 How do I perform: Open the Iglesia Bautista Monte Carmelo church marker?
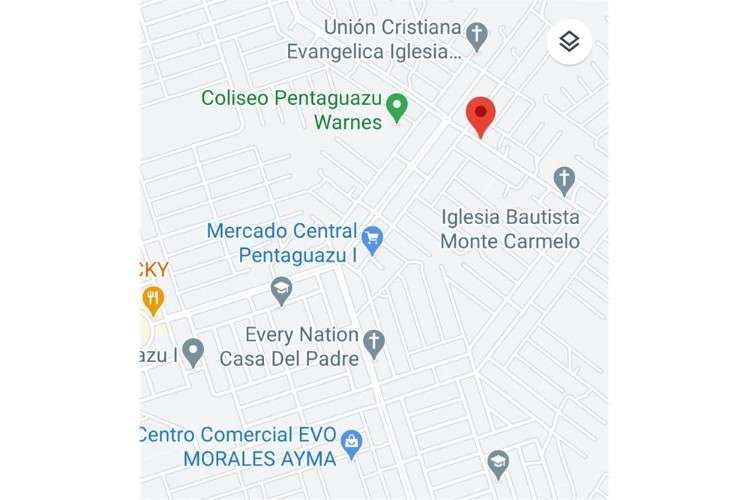[x=564, y=180]
